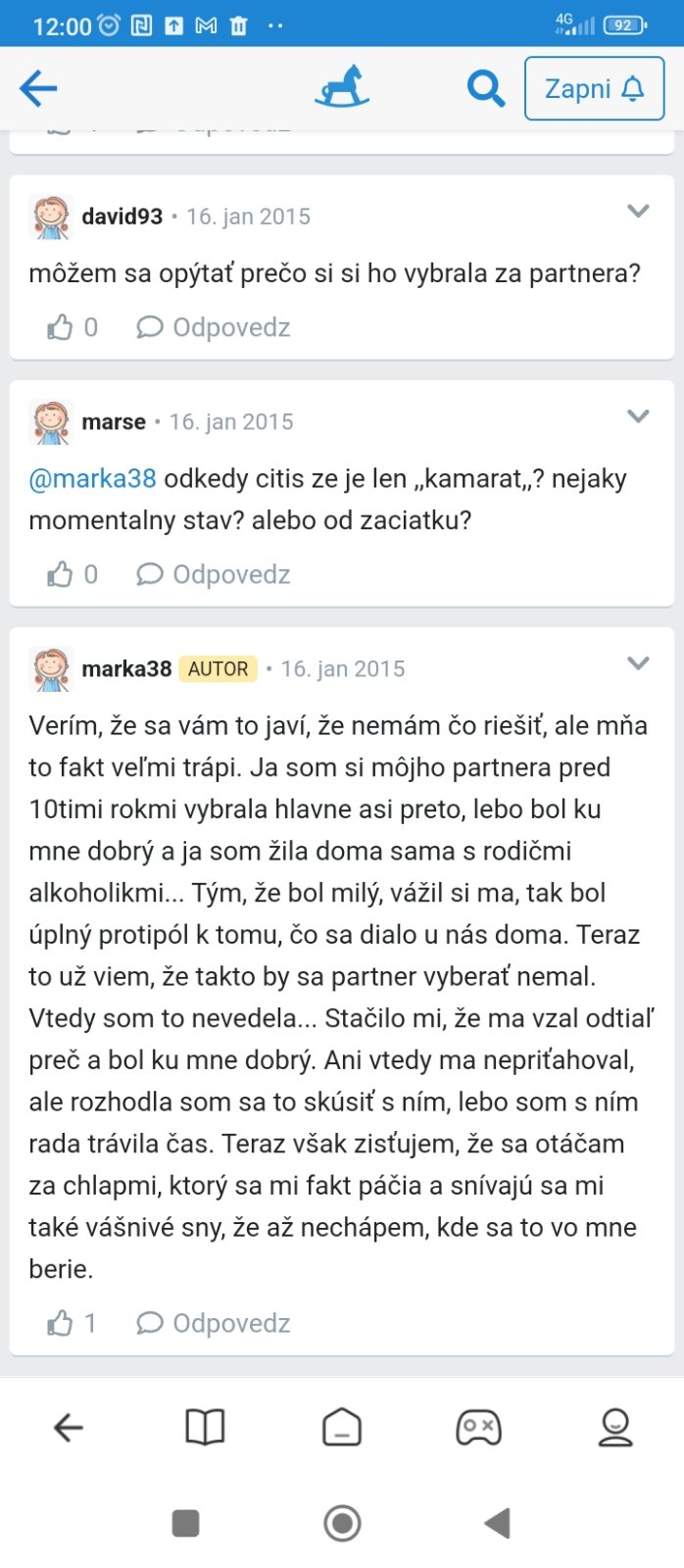Open the search magnifier icon
The image size is (684, 1568).
point(485,89)
